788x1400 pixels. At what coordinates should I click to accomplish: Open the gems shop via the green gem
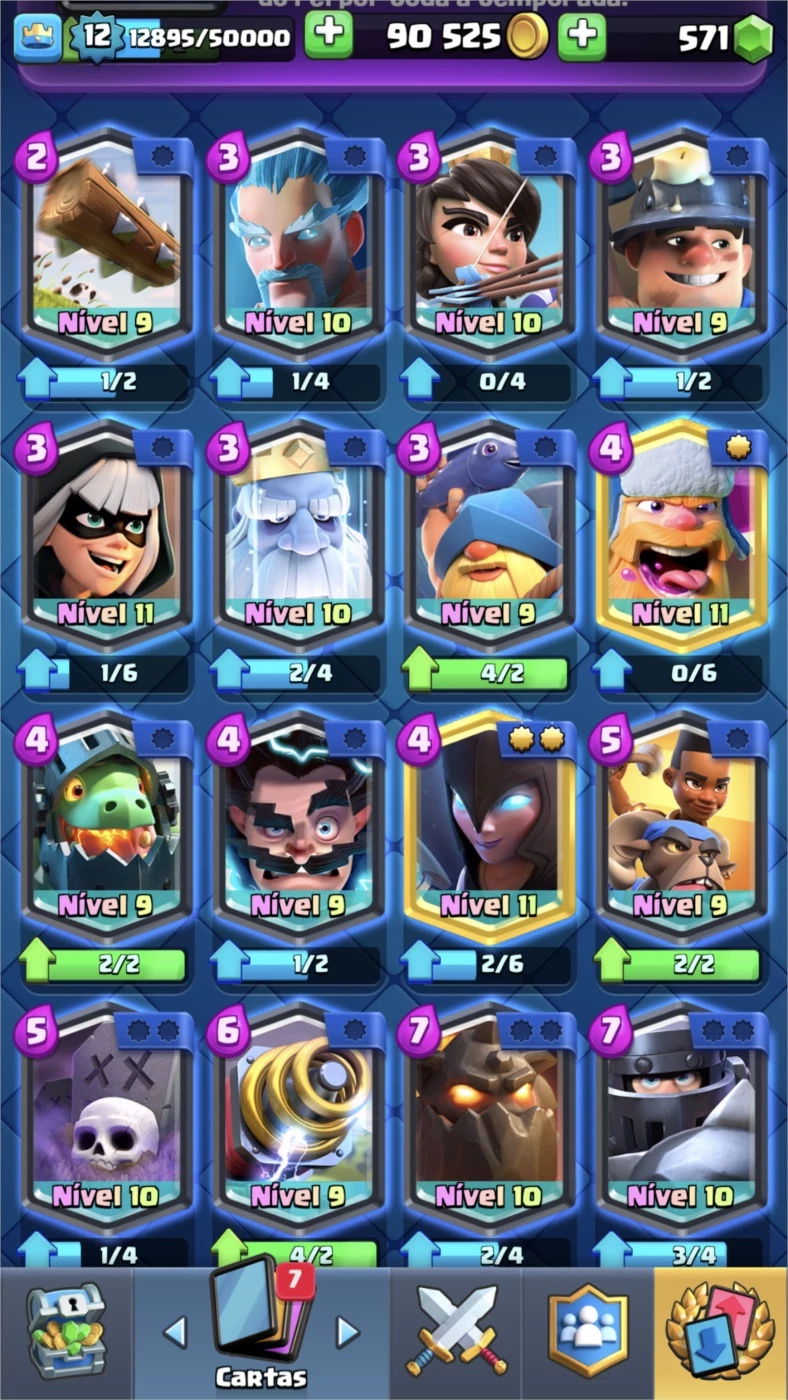[x=754, y=39]
